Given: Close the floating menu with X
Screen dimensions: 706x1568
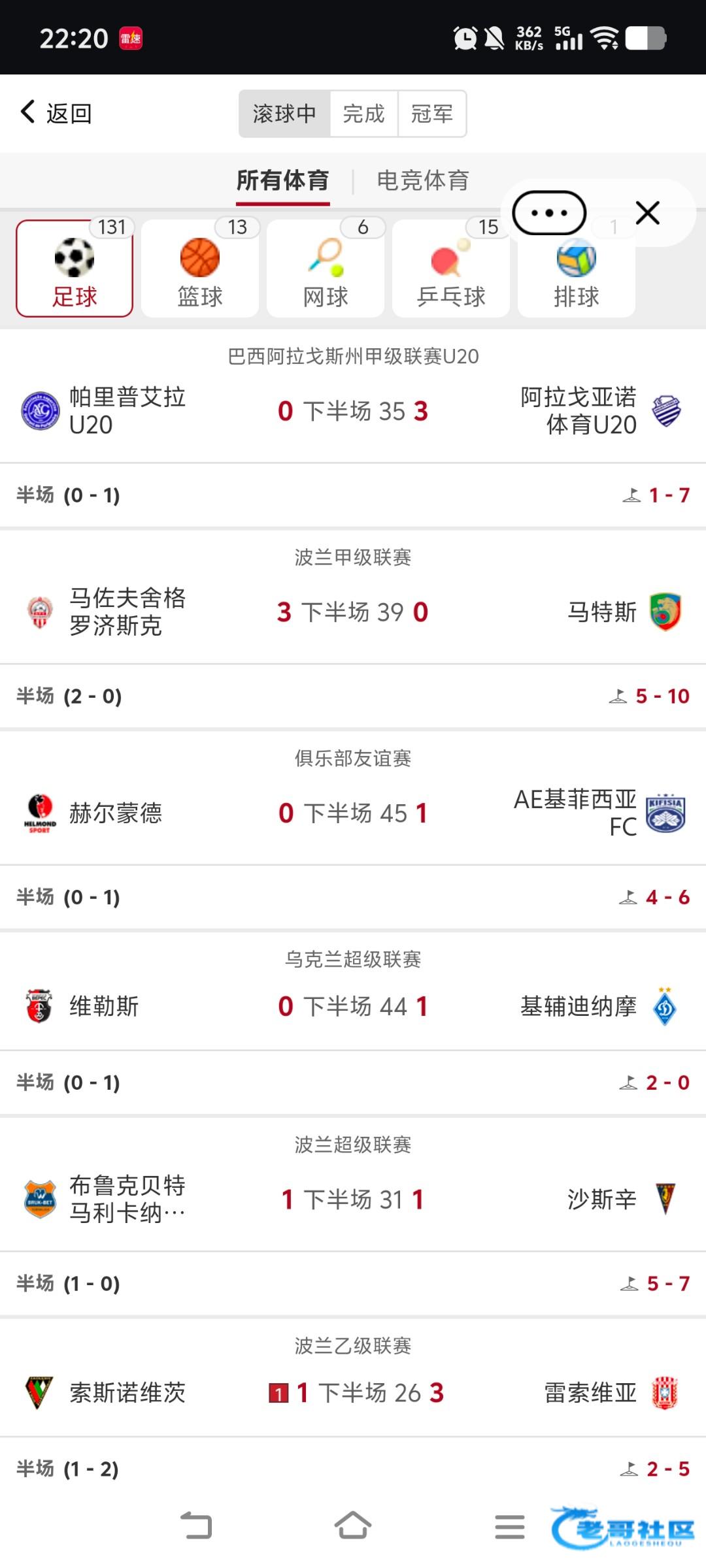Looking at the screenshot, I should pos(647,213).
